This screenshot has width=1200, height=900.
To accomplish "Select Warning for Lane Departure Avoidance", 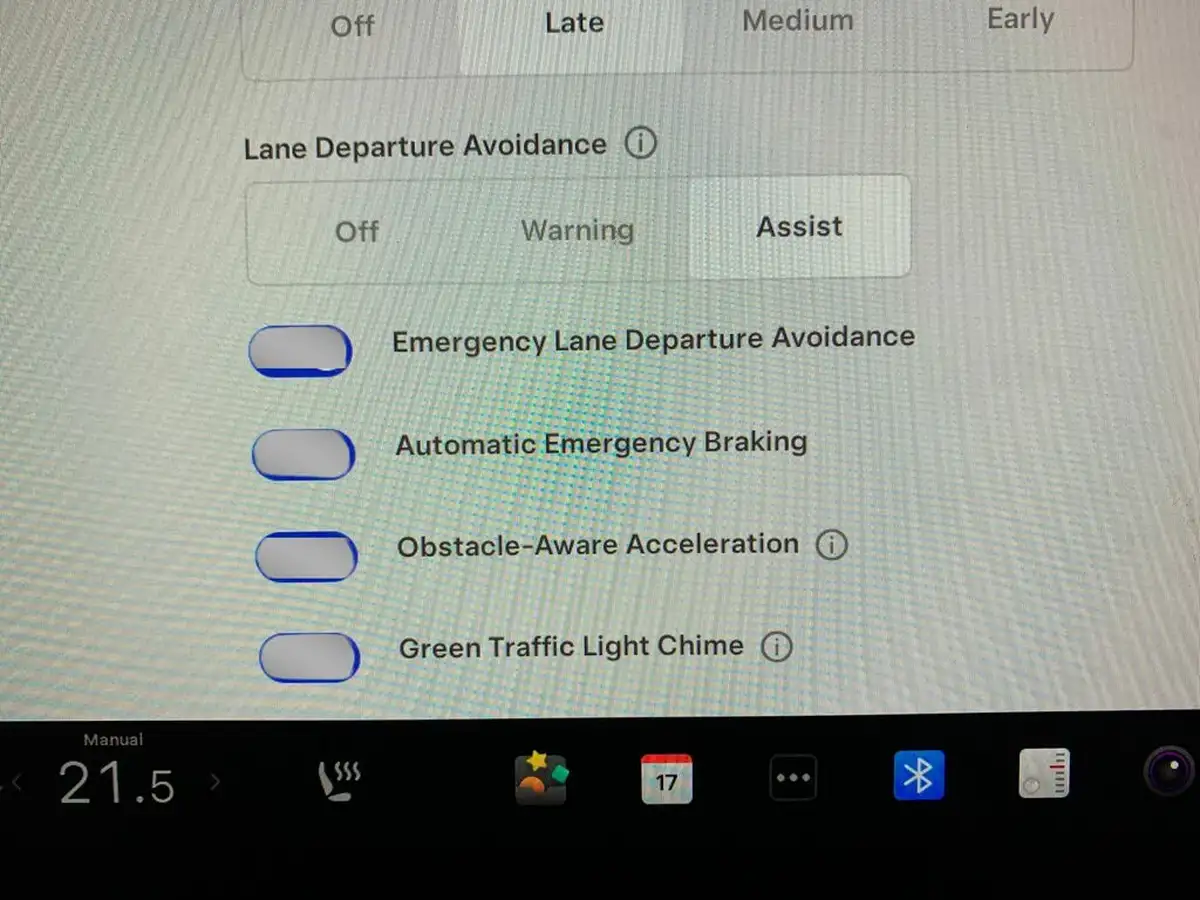I will [577, 230].
